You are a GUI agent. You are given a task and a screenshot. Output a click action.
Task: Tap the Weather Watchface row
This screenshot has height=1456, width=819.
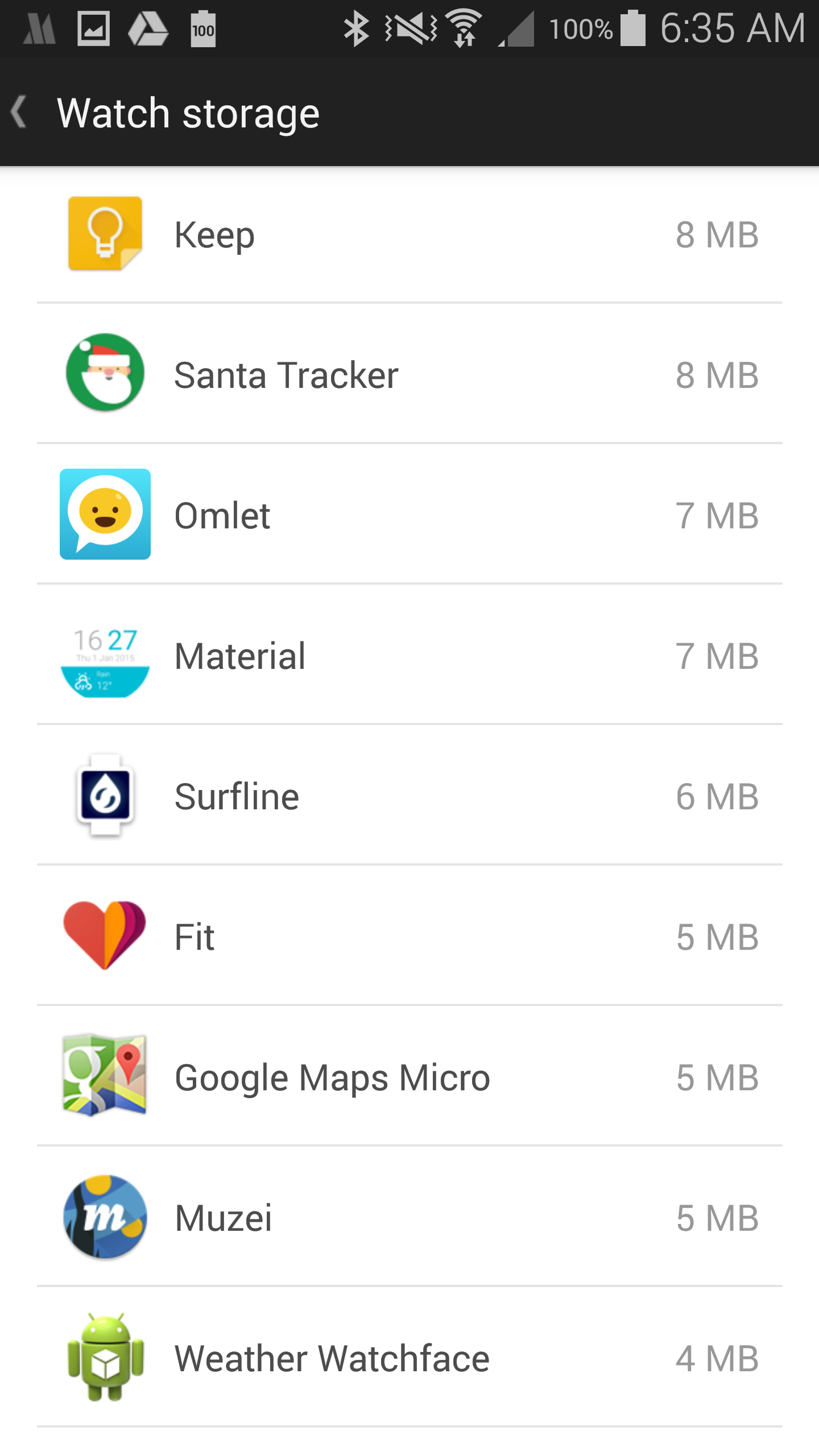(x=409, y=1357)
